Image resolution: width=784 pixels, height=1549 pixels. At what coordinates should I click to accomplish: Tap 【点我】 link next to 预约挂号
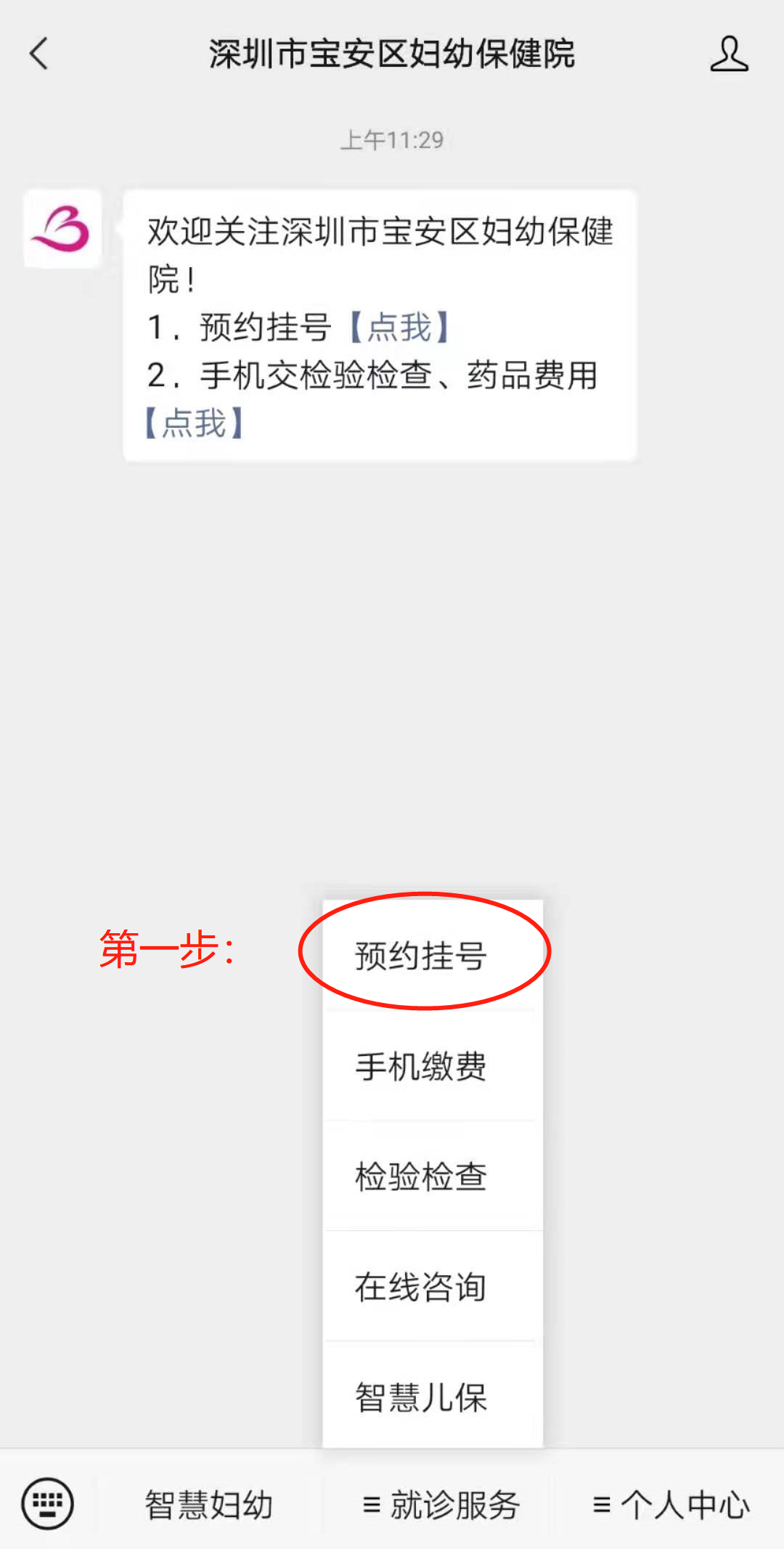tap(399, 327)
